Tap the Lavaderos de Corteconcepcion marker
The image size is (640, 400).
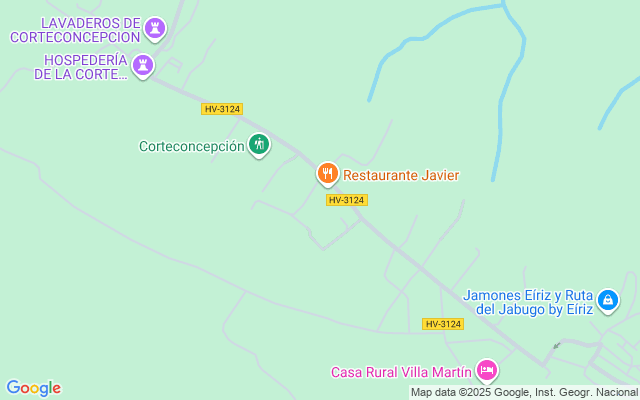pos(154,28)
